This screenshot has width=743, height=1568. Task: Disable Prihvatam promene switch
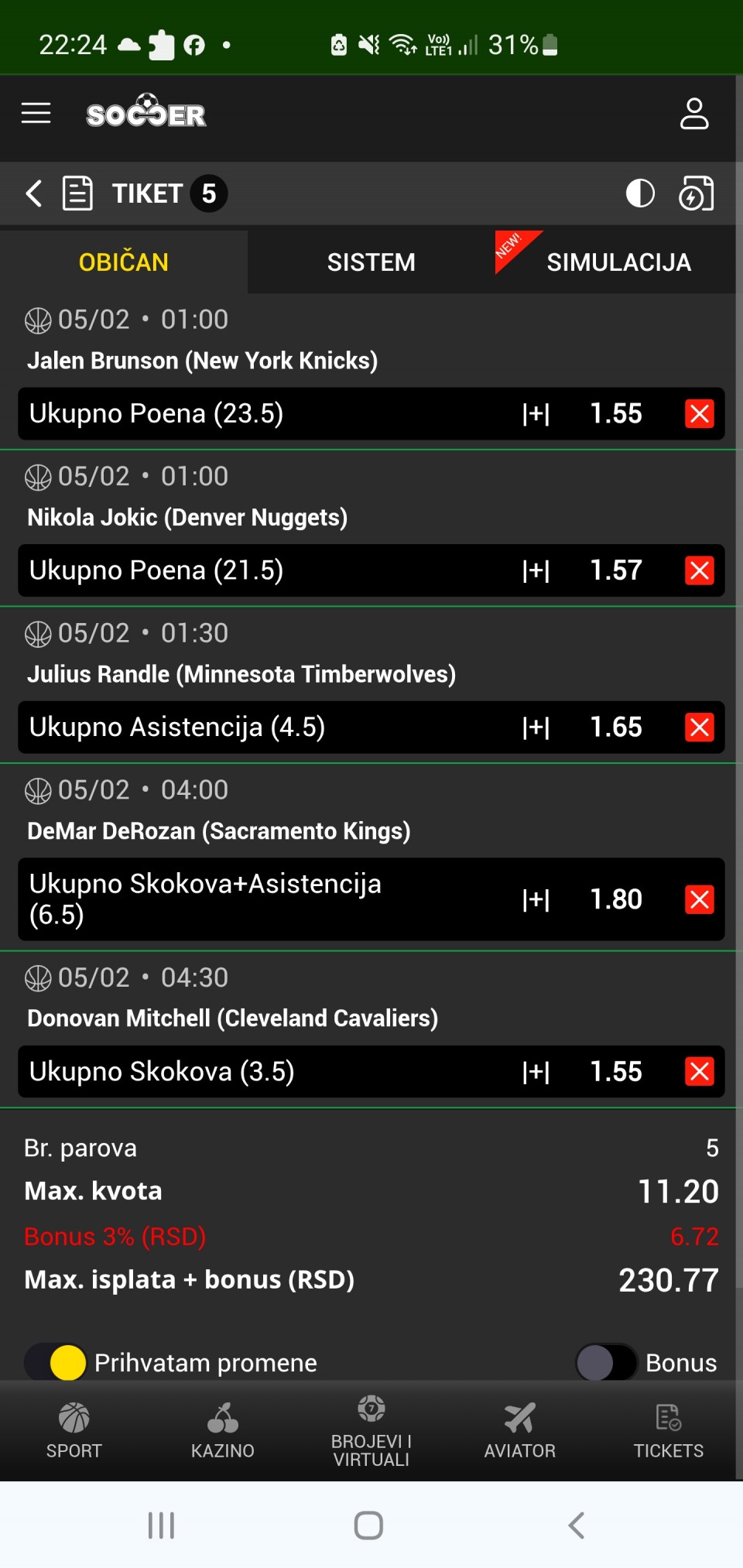click(x=56, y=1363)
